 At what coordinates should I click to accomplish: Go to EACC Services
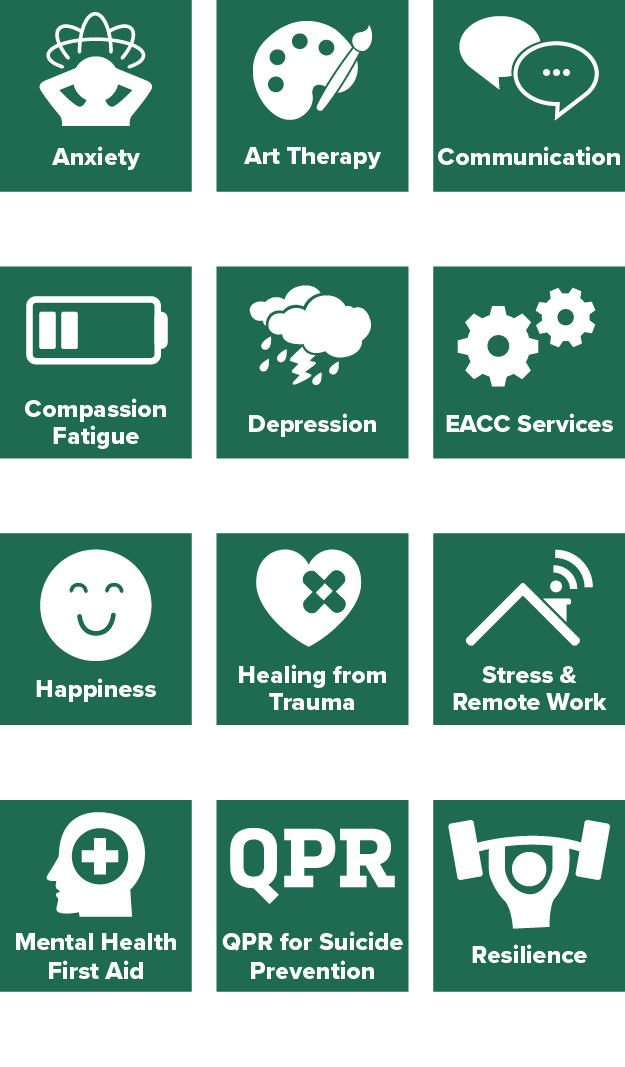click(x=529, y=362)
